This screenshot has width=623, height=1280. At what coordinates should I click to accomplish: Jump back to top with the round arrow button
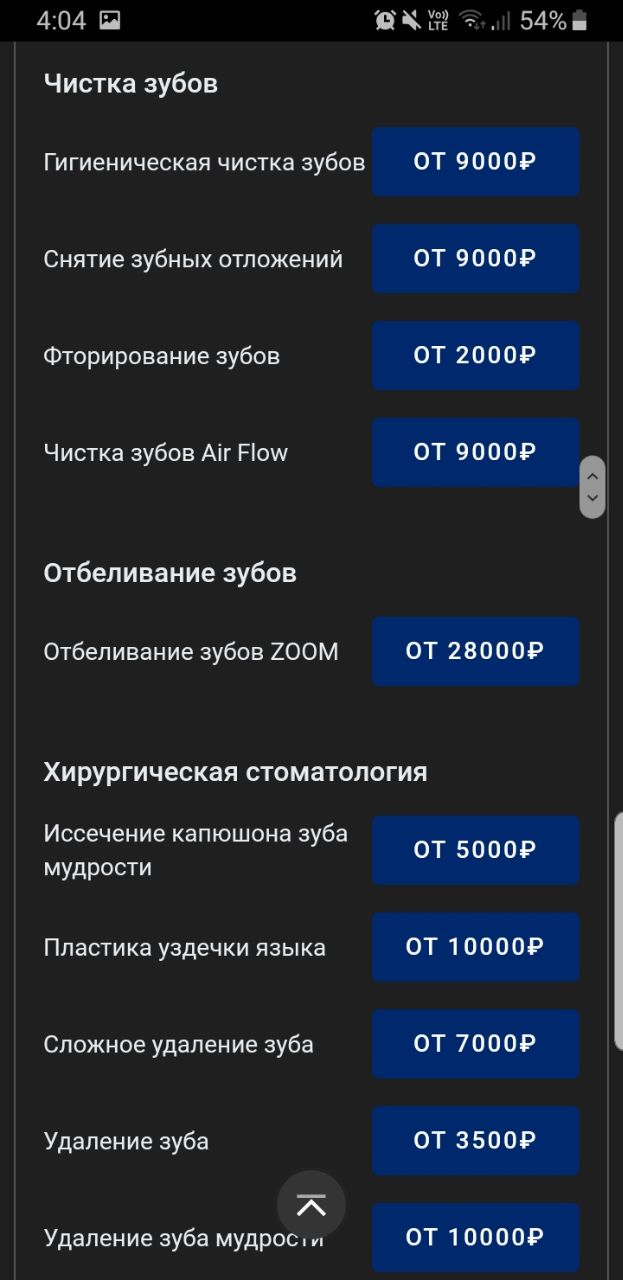pos(311,1206)
